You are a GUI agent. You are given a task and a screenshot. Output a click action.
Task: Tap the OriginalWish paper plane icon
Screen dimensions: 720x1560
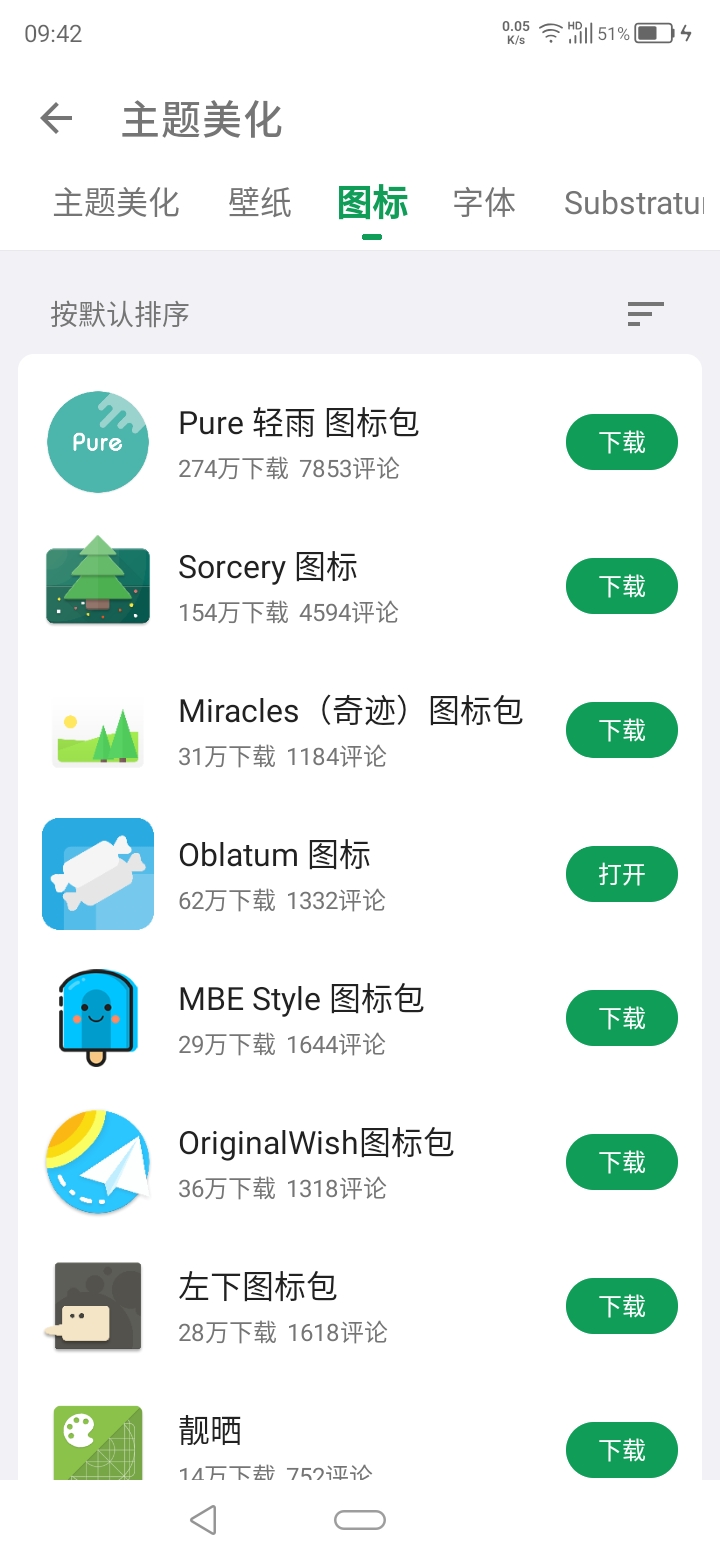[97, 1161]
